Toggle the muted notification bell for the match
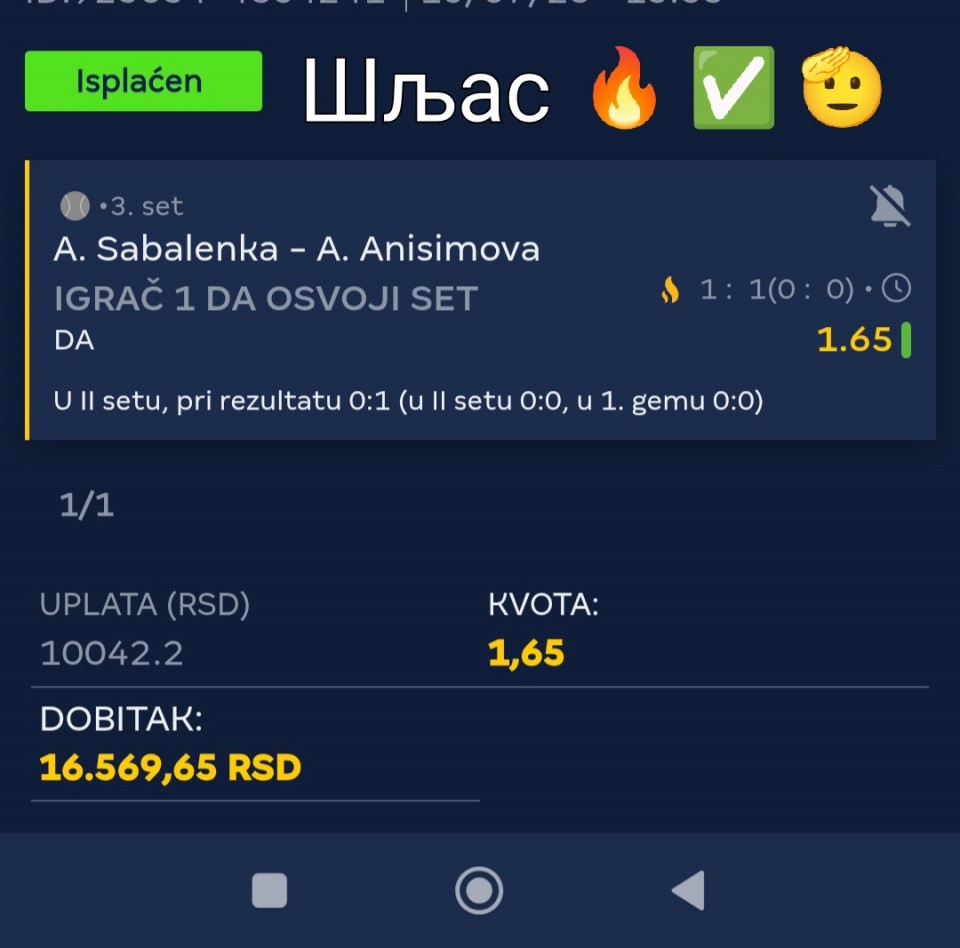This screenshot has height=948, width=960. (889, 206)
